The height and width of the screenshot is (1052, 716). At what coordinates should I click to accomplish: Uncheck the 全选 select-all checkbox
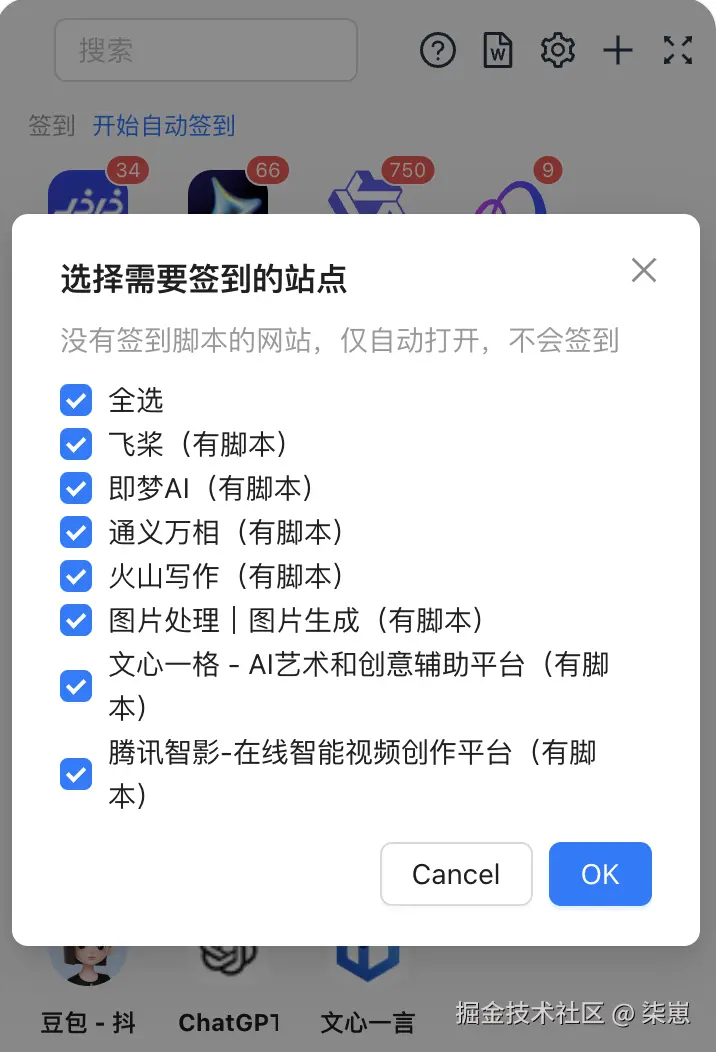click(x=76, y=400)
